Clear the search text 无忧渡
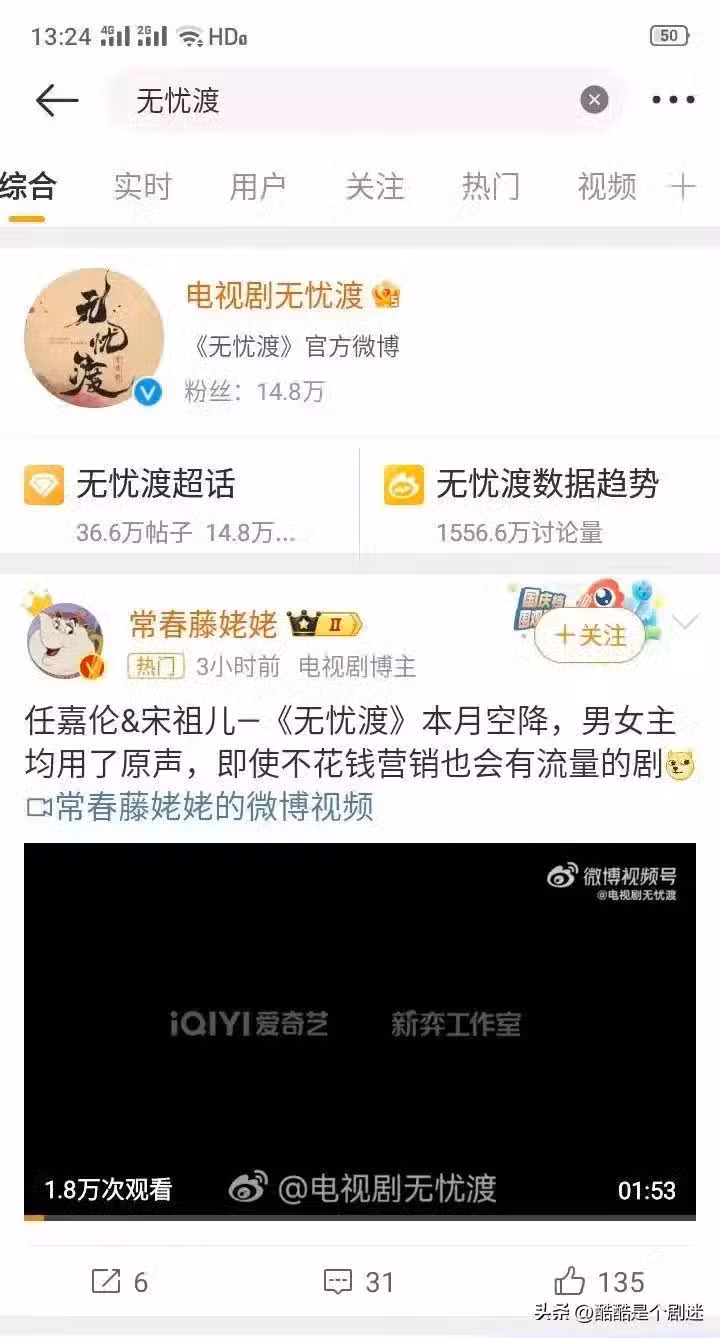Image resolution: width=720 pixels, height=1338 pixels. tap(594, 100)
